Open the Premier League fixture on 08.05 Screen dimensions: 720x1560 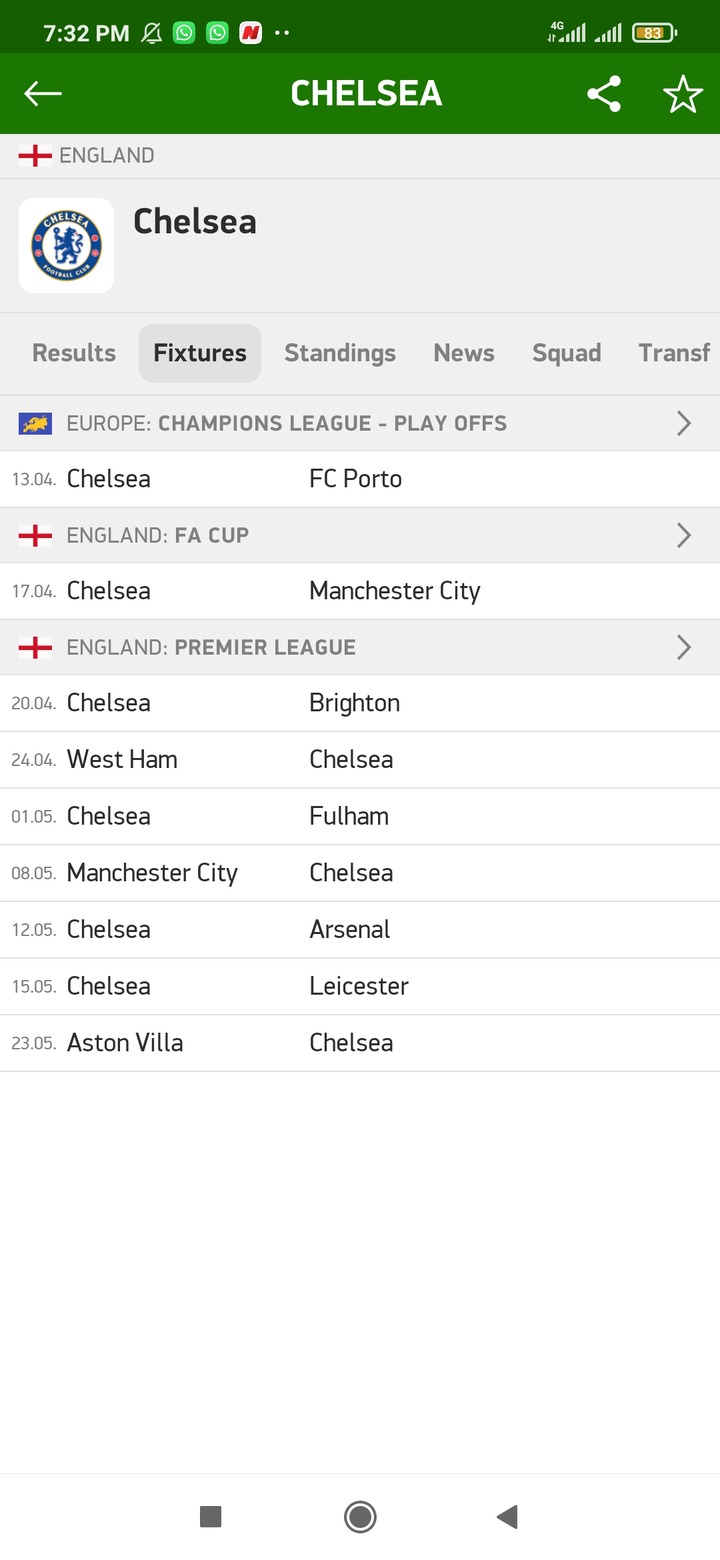[x=360, y=873]
